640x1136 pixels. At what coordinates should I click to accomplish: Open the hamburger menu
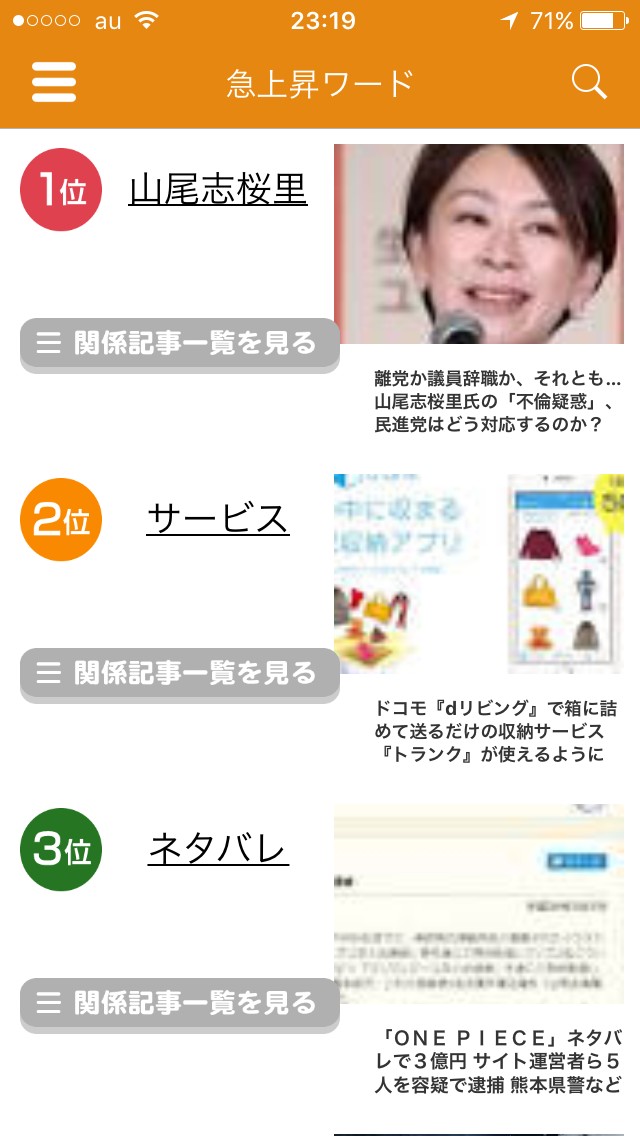(x=54, y=82)
